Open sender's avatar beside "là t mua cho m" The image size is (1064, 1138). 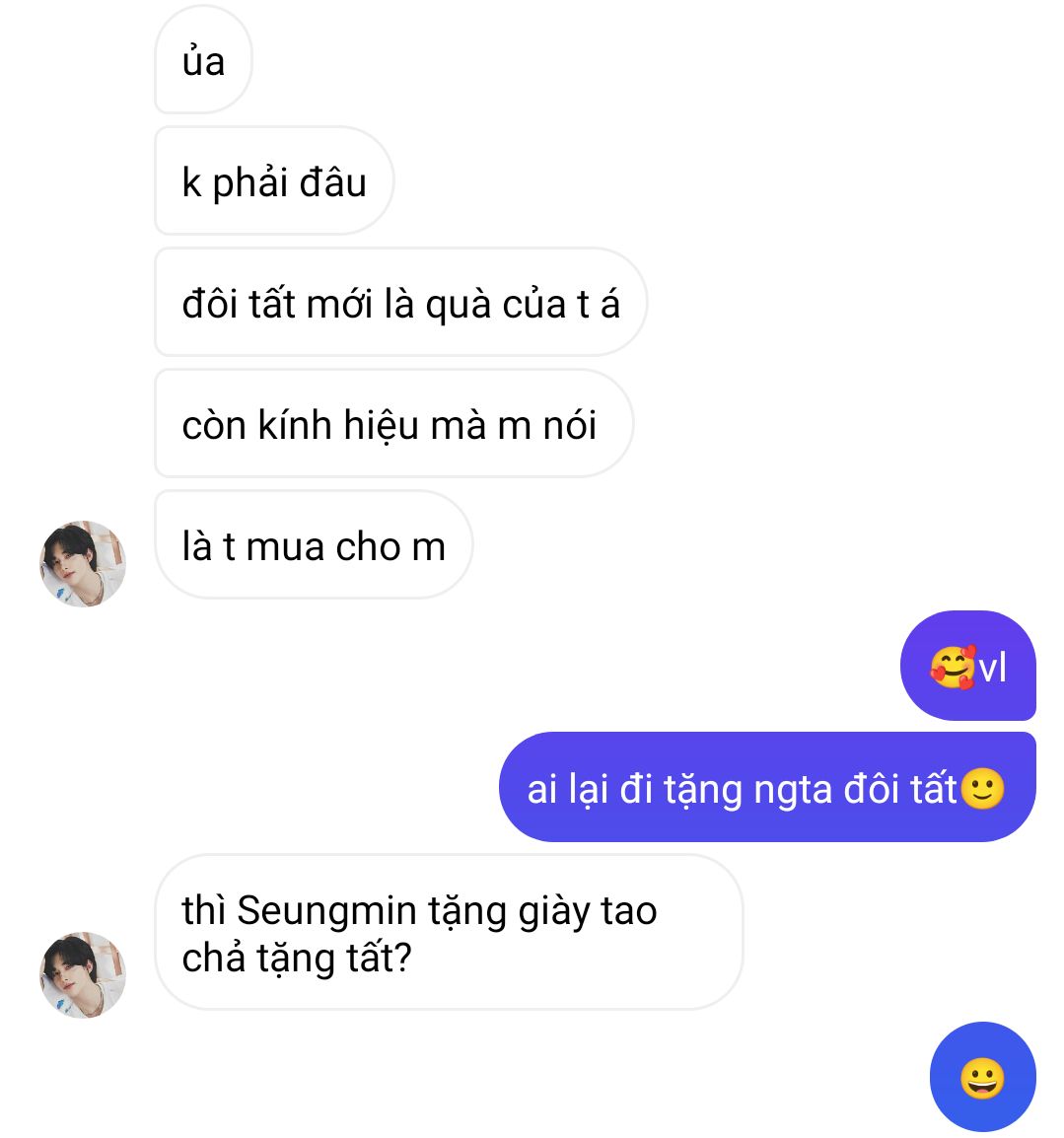pyautogui.click(x=83, y=563)
